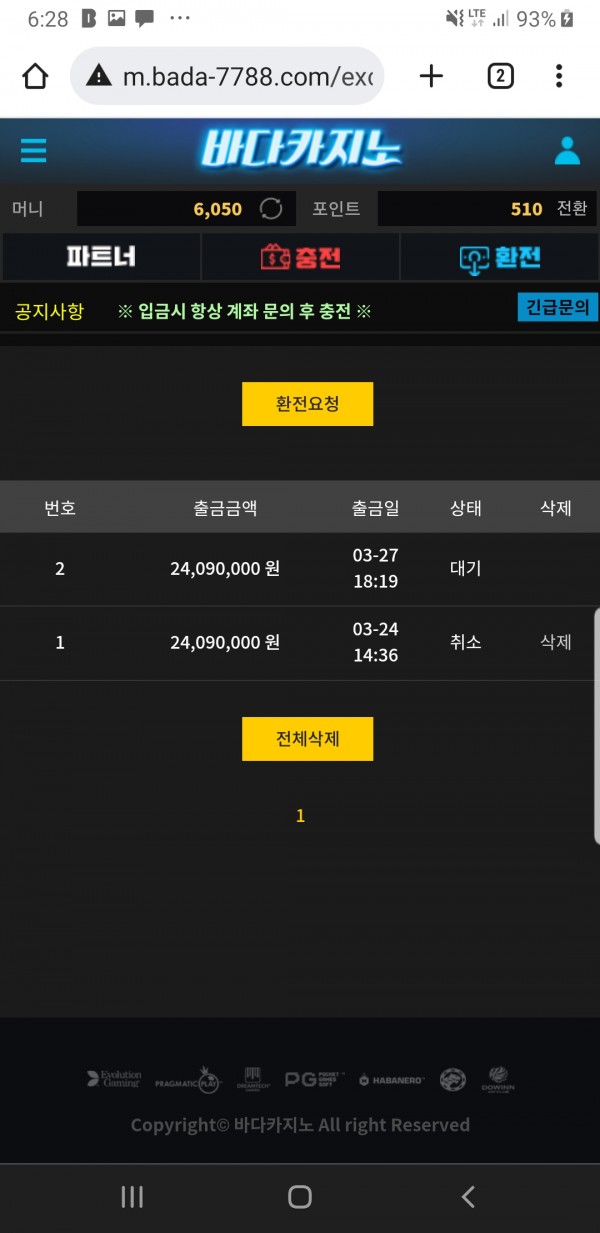The width and height of the screenshot is (600, 1233).
Task: Tap 전환 to convert points
Action: point(573,208)
